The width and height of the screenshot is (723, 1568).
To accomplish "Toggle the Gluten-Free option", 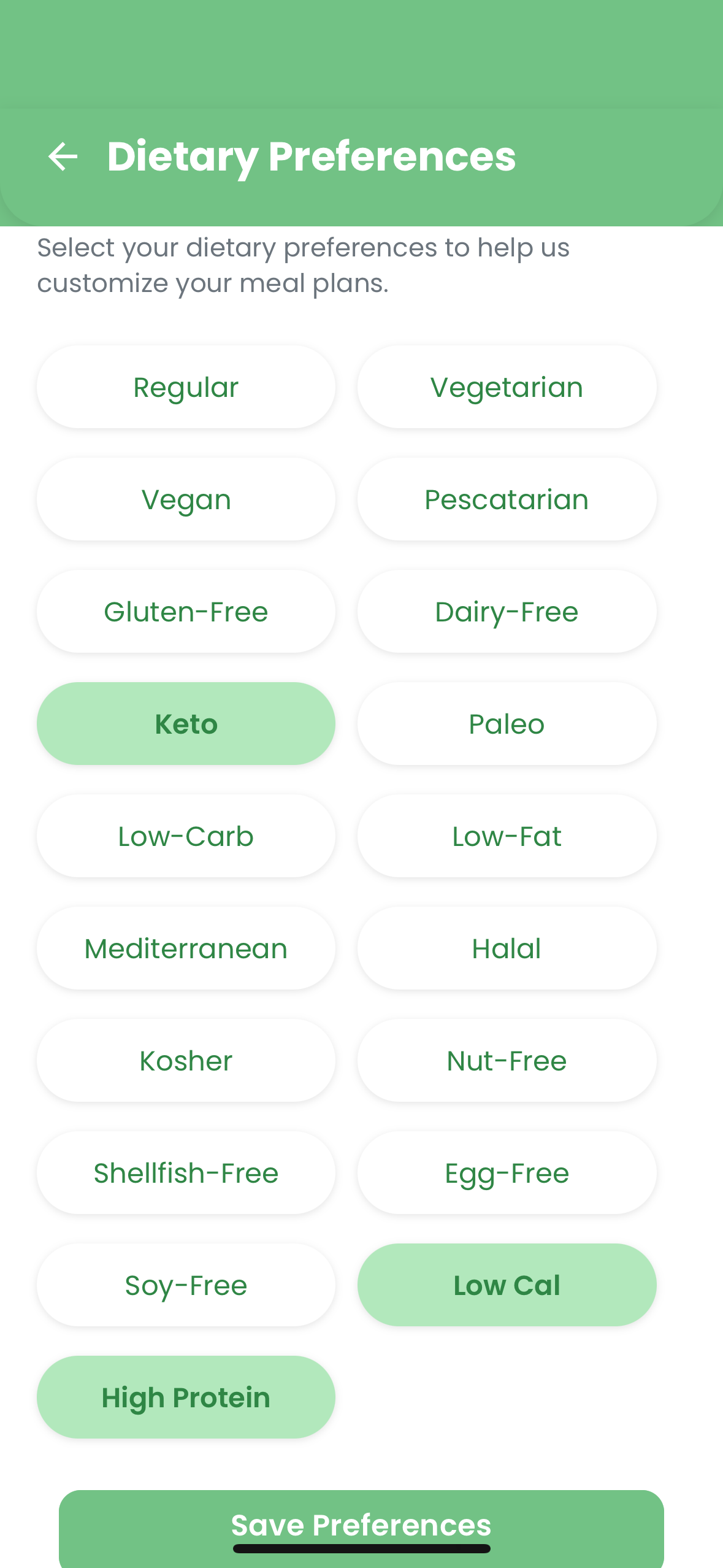I will 186,611.
